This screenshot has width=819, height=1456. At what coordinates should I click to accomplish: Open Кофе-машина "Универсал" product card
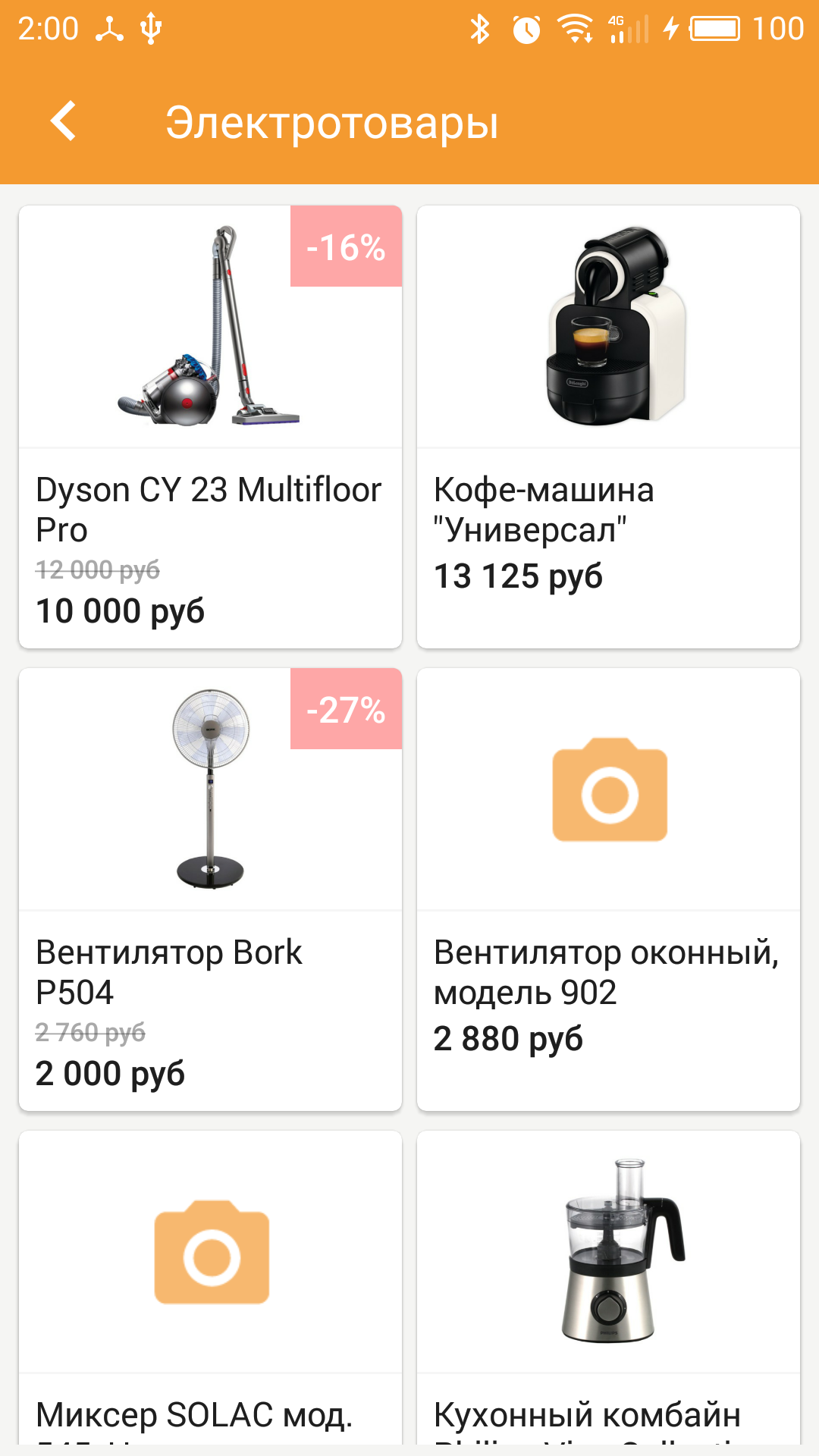tap(608, 426)
